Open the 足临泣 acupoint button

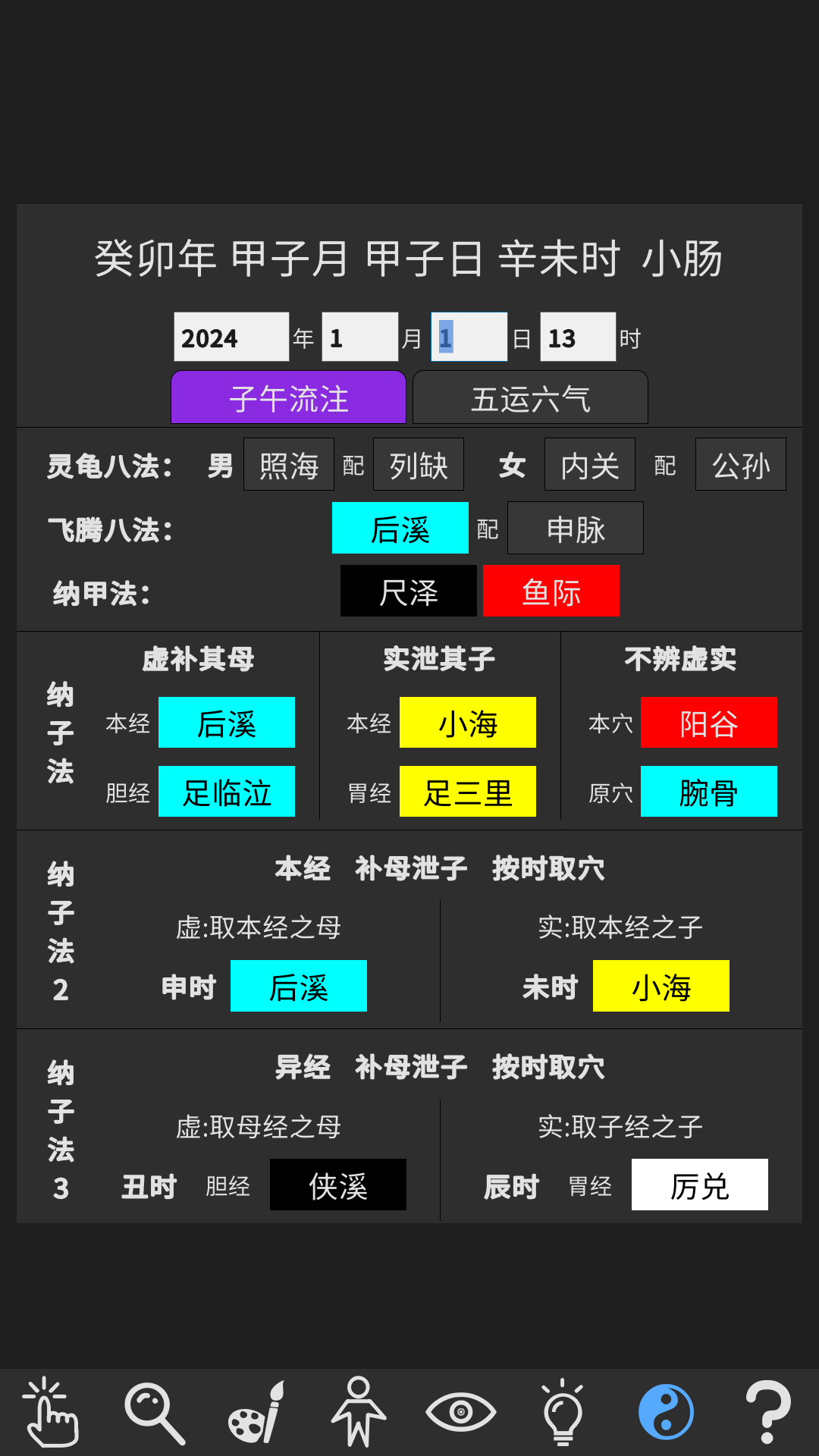pyautogui.click(x=227, y=792)
